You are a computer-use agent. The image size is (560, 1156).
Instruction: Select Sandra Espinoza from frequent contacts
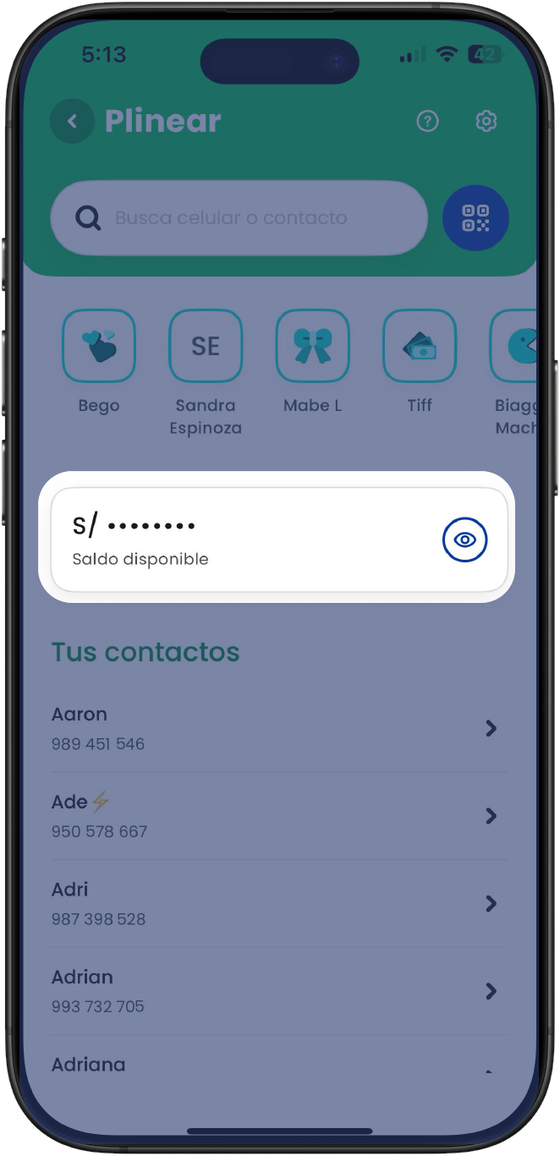coord(206,372)
